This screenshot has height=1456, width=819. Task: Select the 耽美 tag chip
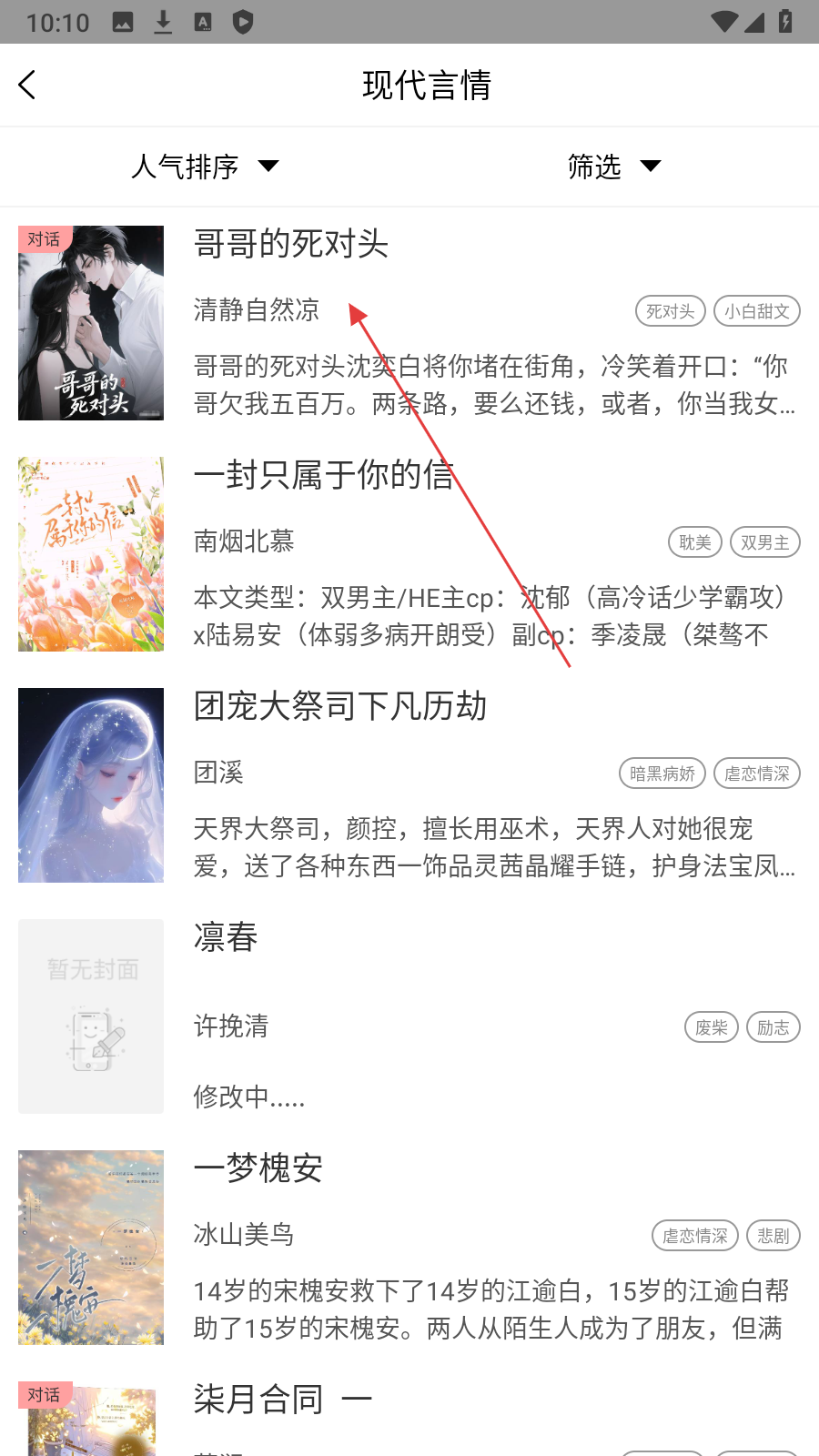[694, 542]
